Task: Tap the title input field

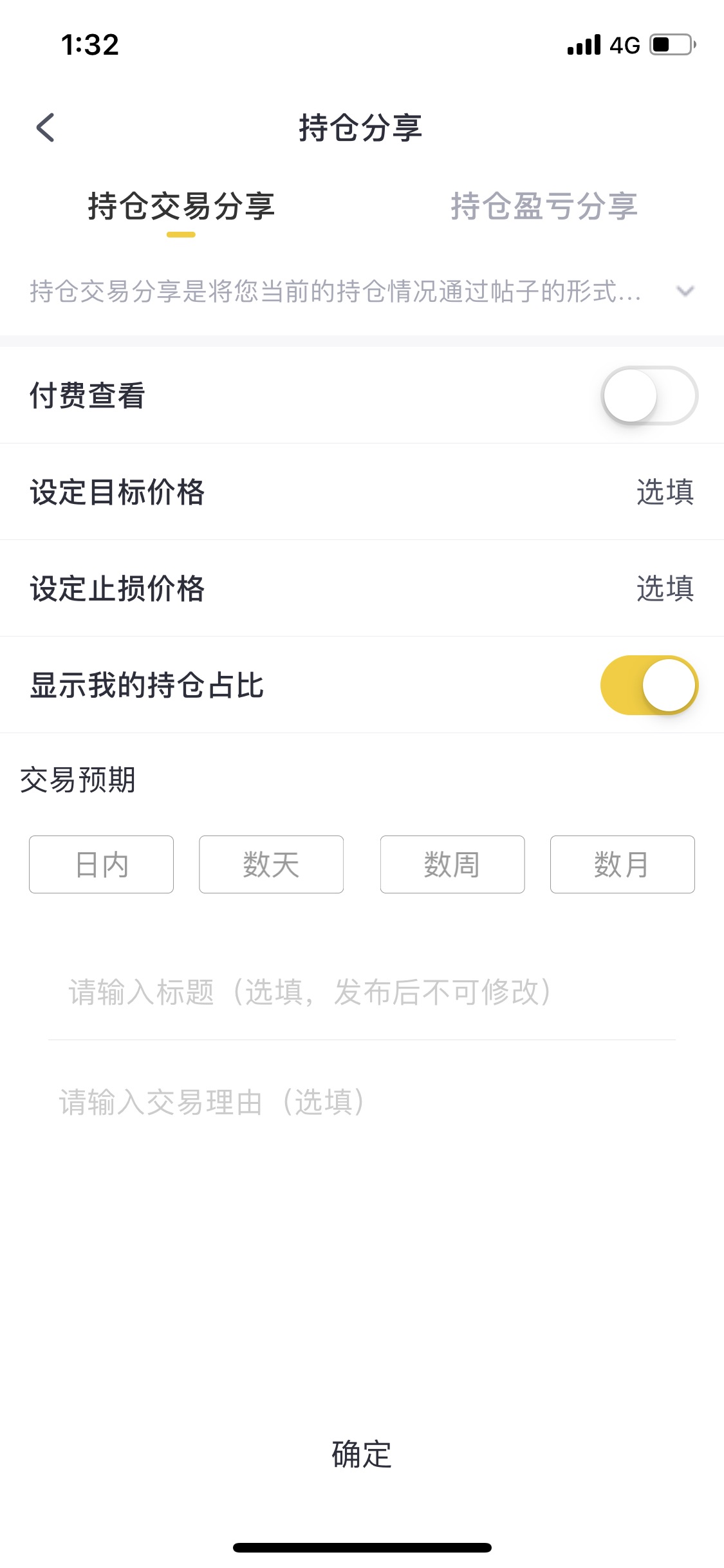Action: point(362,992)
